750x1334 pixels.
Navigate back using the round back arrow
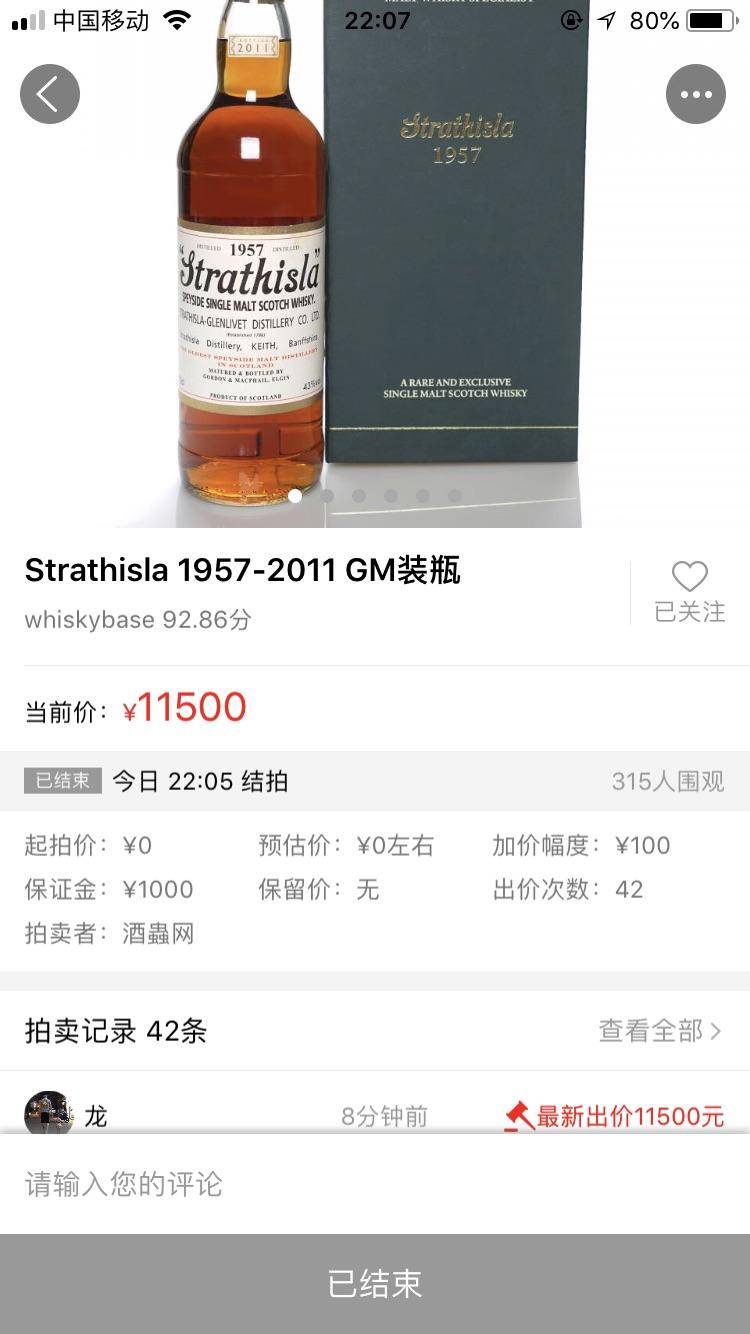[x=50, y=93]
